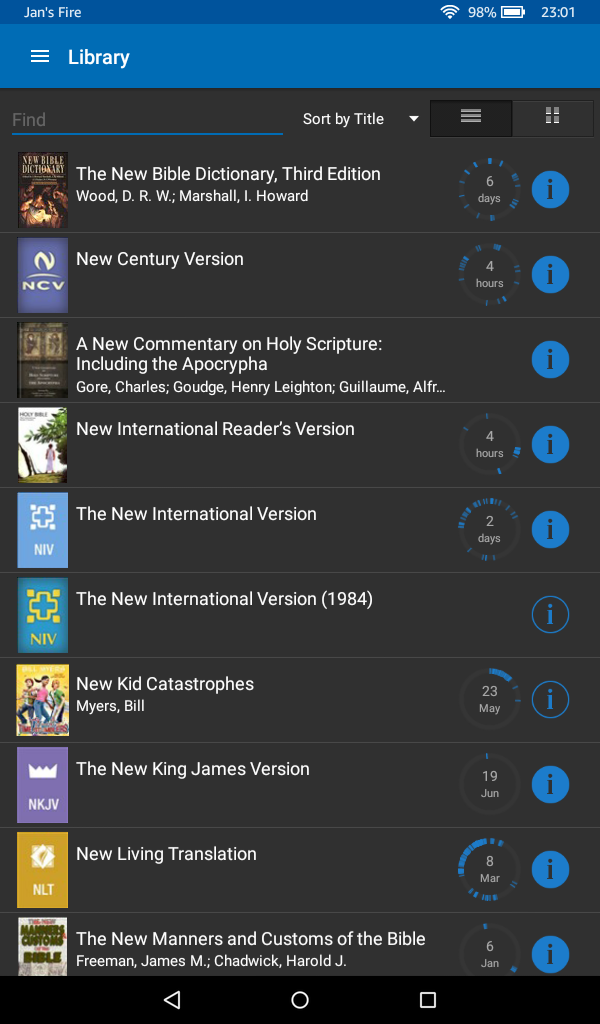Tap info icon for NIV (1984)
600x1024 pixels.
[550, 614]
